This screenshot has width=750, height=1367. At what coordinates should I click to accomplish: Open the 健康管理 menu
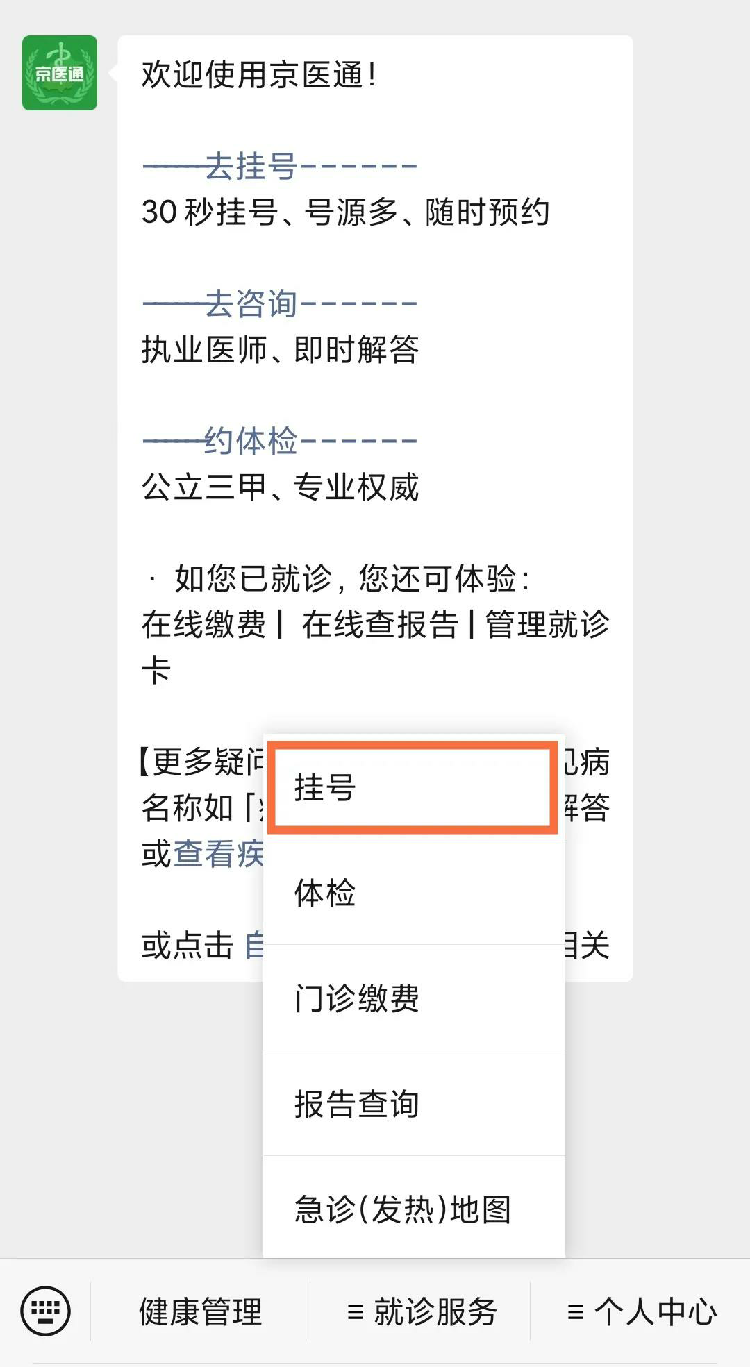pyautogui.click(x=200, y=1311)
